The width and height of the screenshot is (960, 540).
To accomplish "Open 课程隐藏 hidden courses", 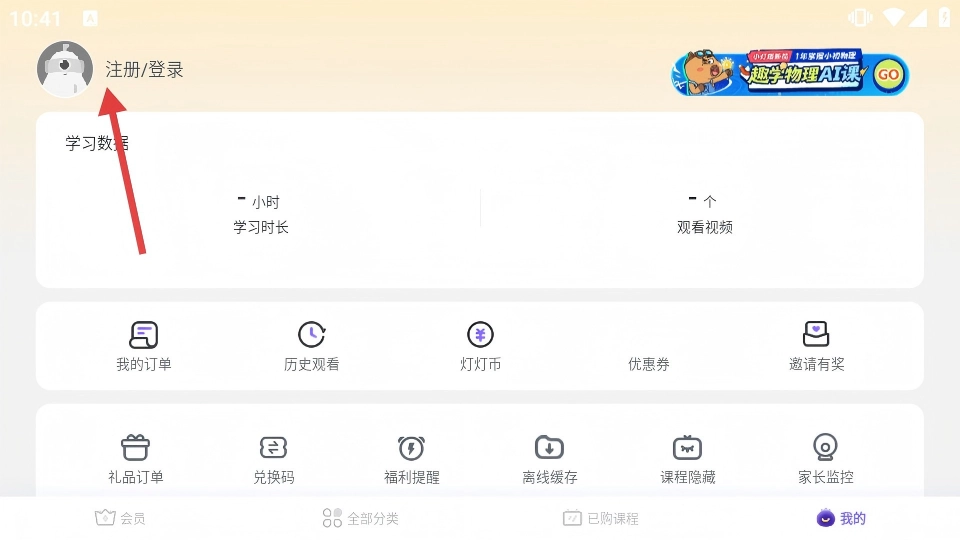I will (x=688, y=459).
